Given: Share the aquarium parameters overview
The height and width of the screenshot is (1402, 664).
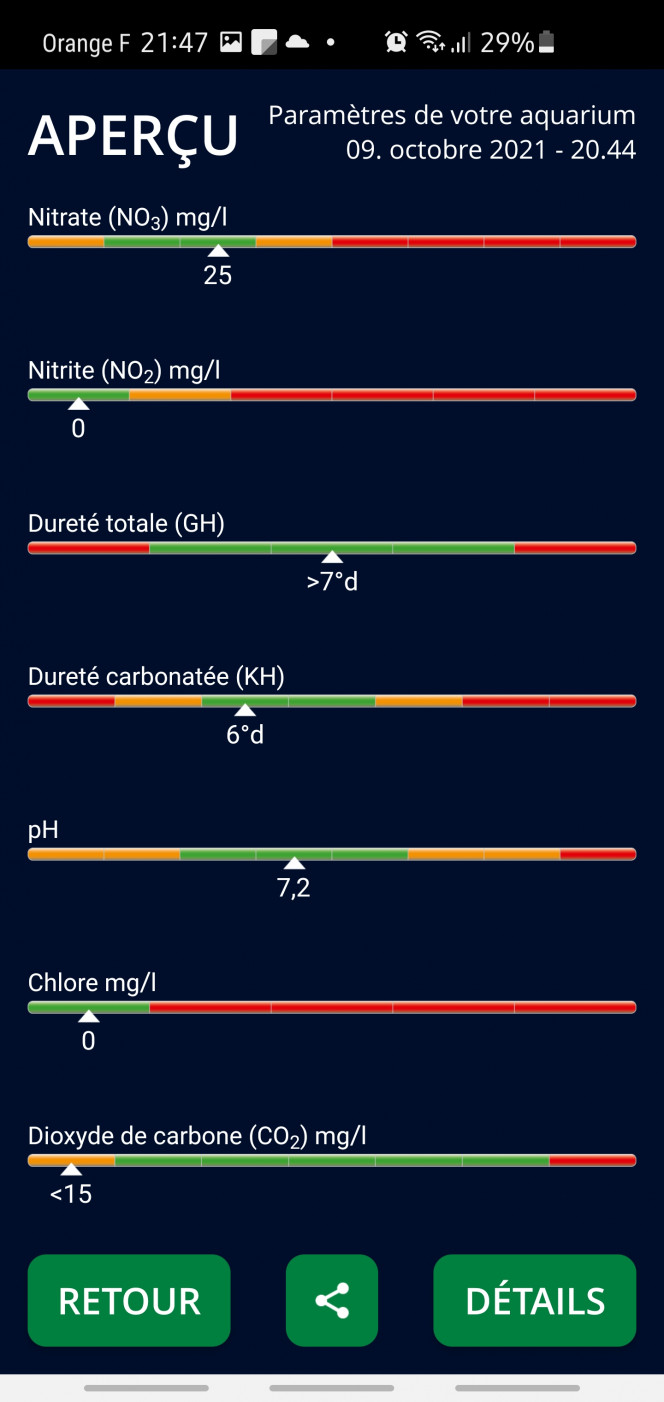Looking at the screenshot, I should pos(332,1300).
